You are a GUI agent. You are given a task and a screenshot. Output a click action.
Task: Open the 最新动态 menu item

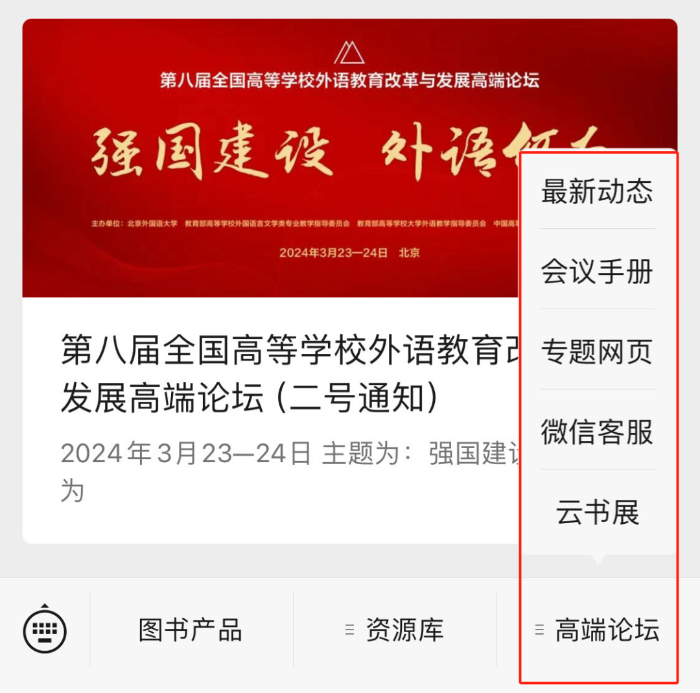pyautogui.click(x=597, y=191)
